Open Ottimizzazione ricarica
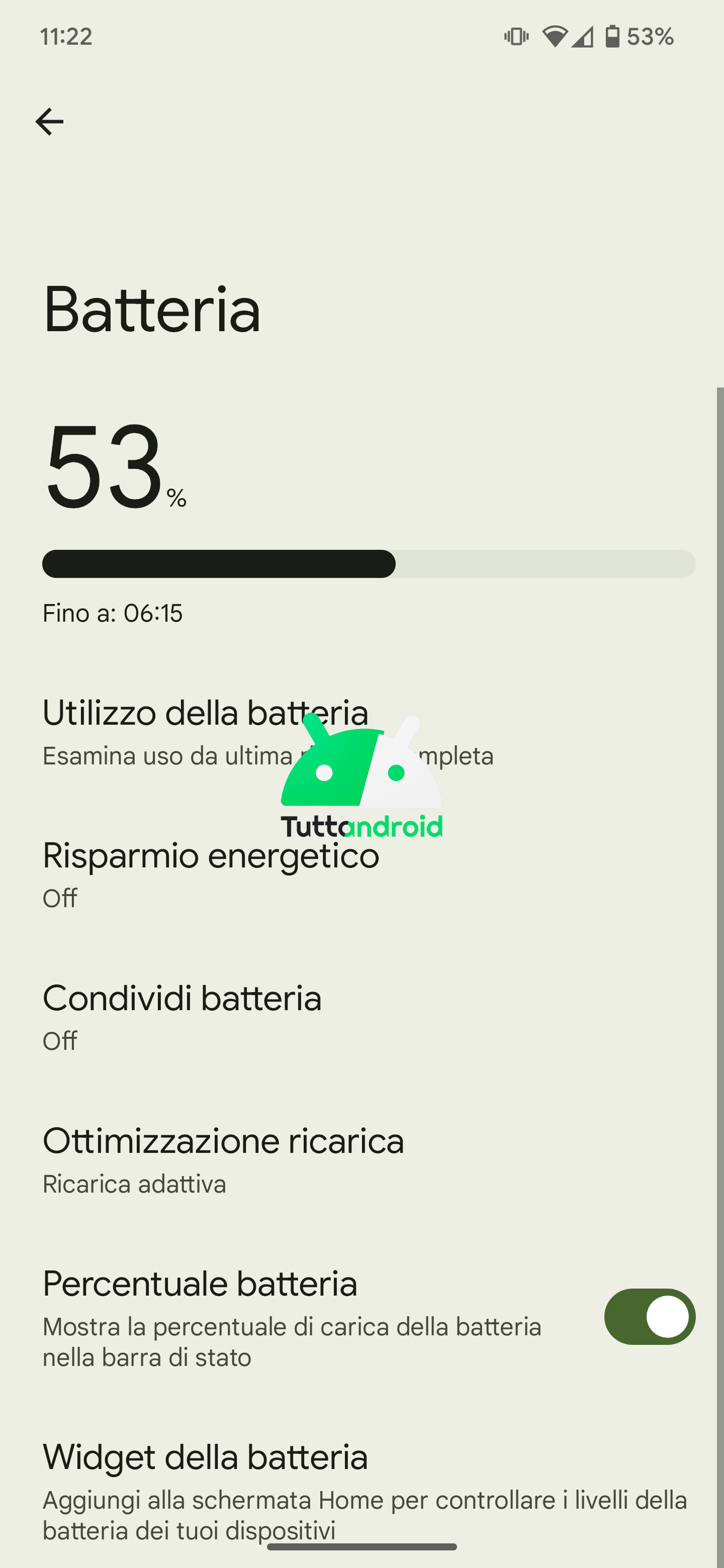Image resolution: width=724 pixels, height=1568 pixels. [x=361, y=1160]
